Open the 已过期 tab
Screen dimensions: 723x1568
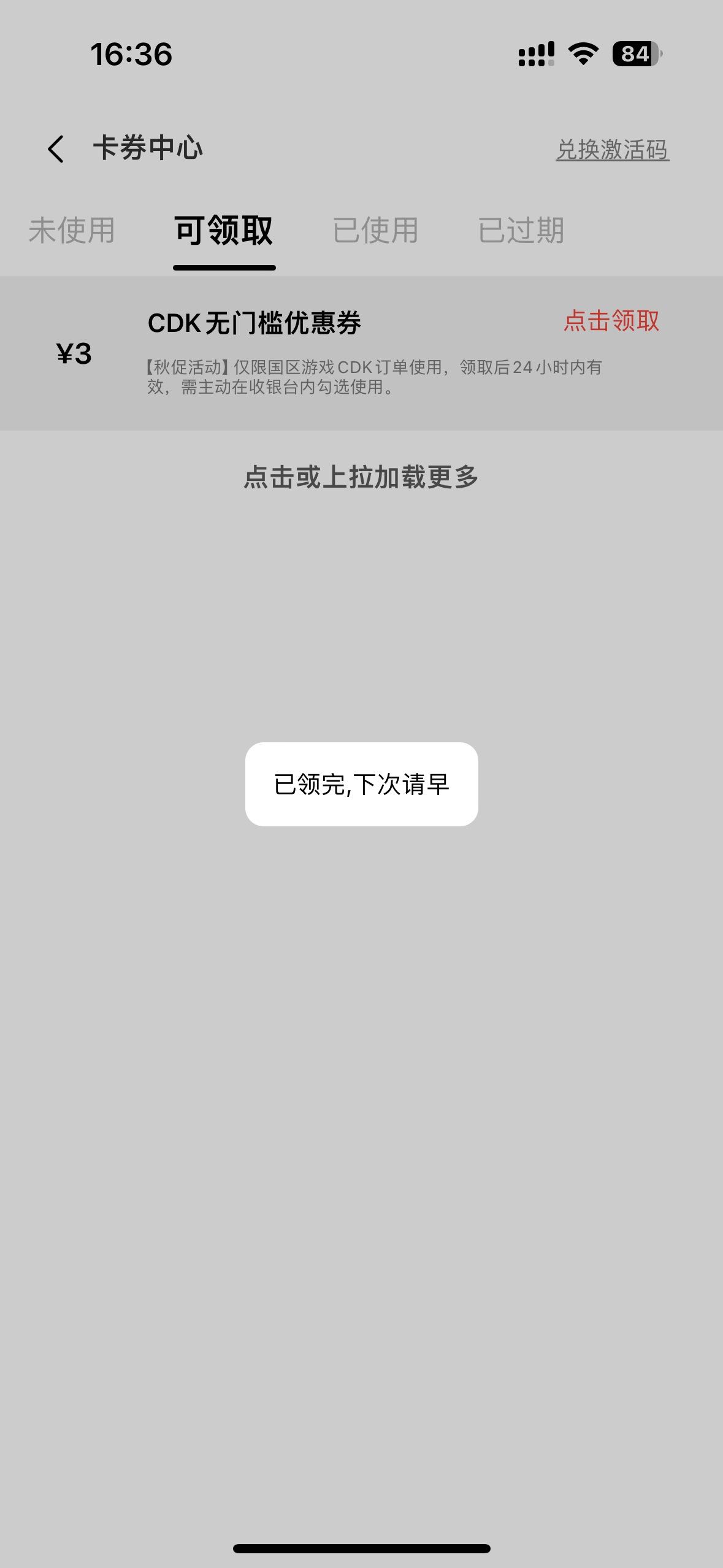[521, 231]
